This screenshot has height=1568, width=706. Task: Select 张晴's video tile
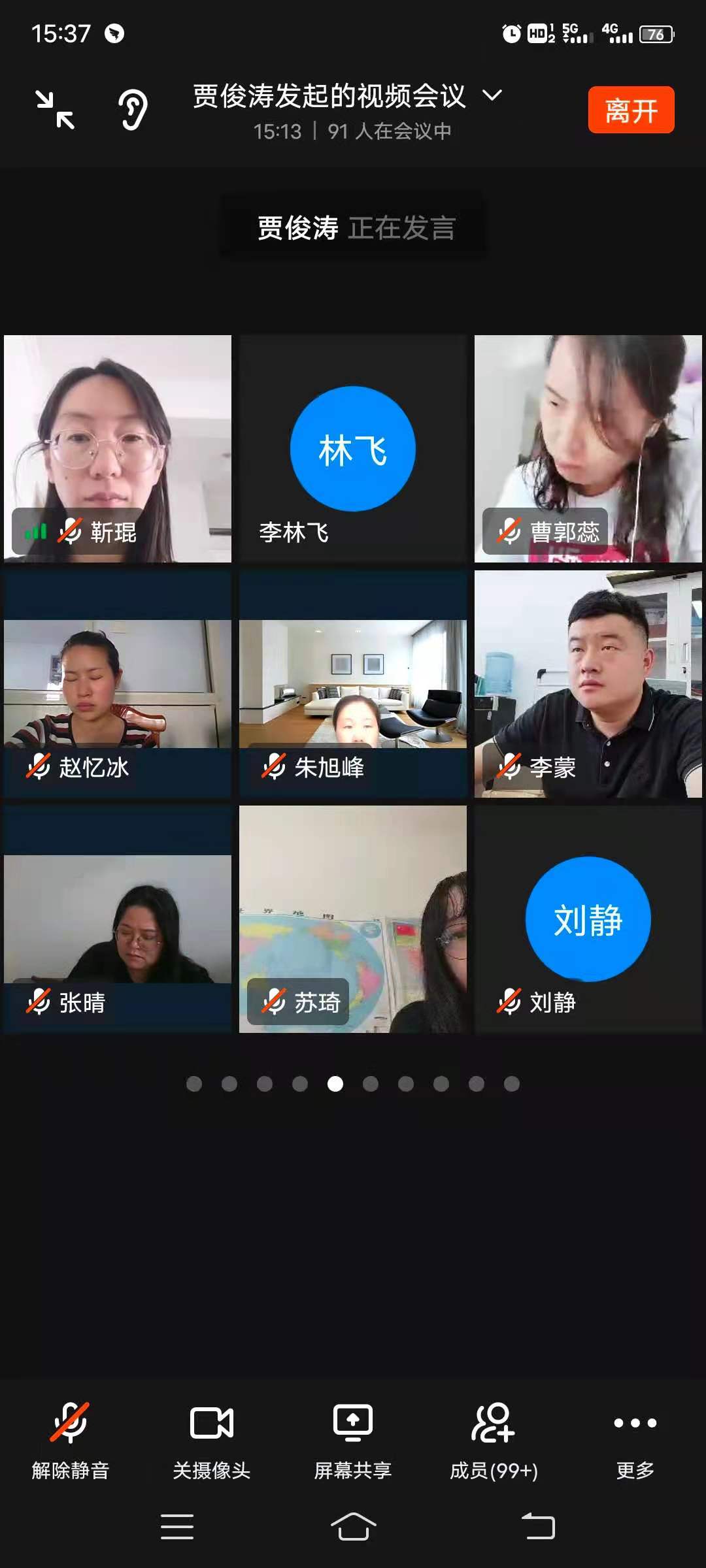click(x=118, y=919)
